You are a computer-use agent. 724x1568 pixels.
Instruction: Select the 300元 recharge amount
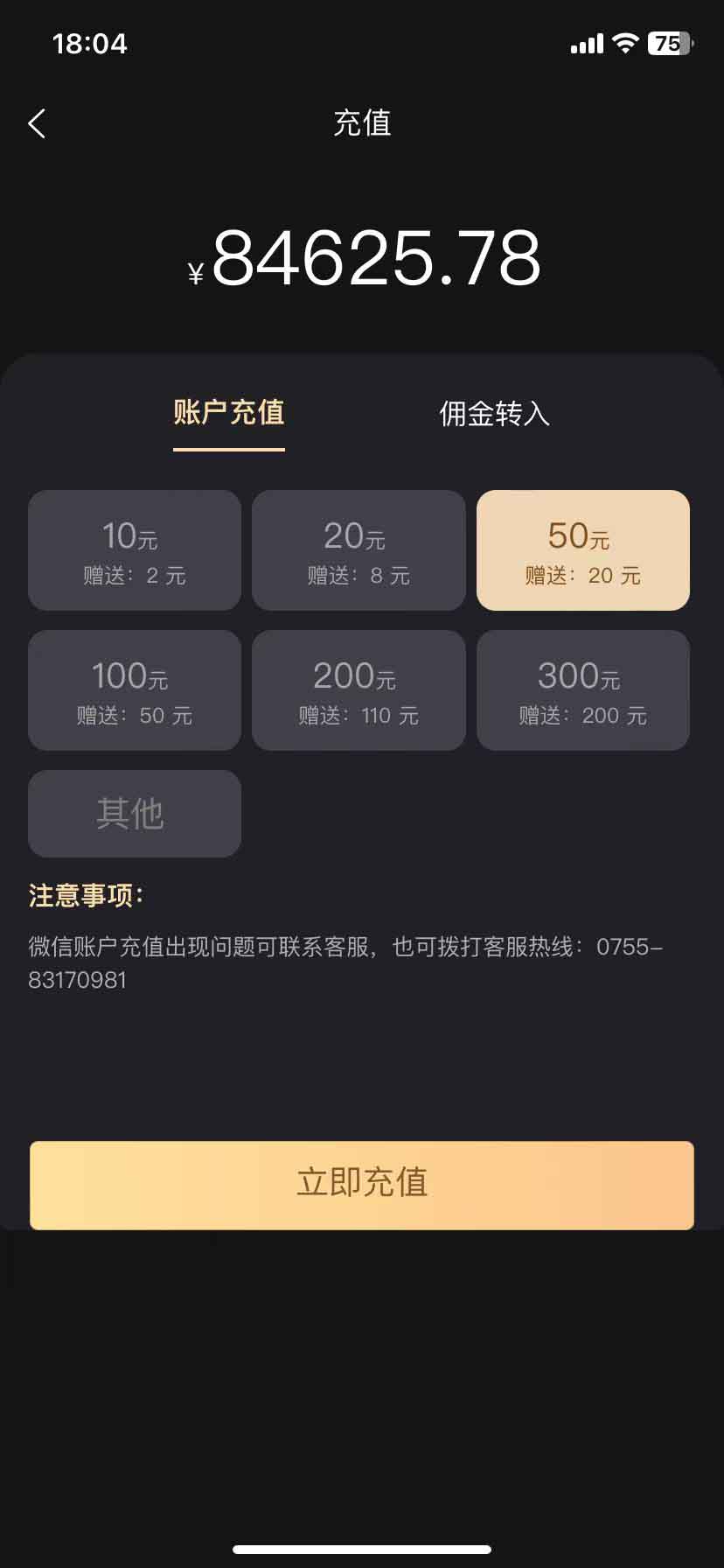point(582,690)
